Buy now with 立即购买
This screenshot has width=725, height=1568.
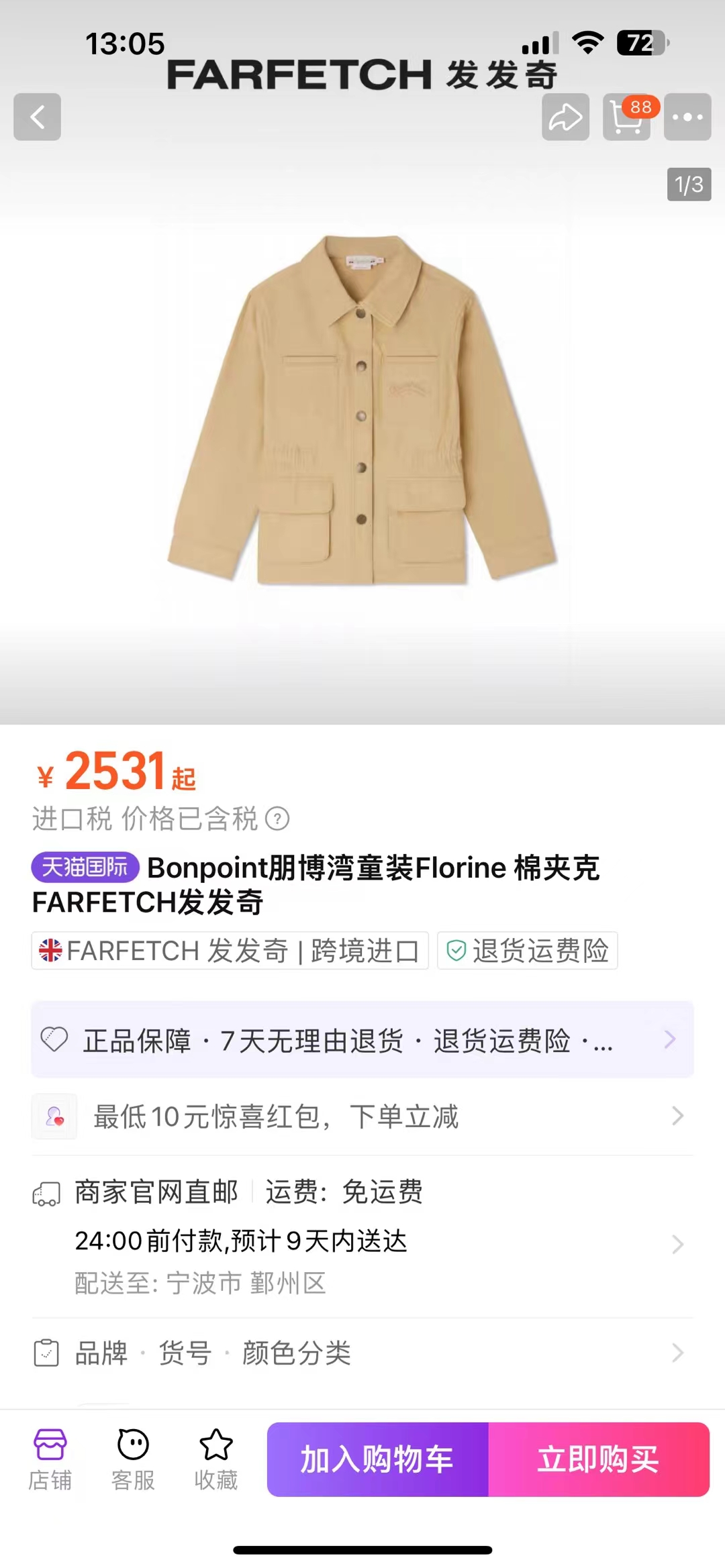point(598,1459)
